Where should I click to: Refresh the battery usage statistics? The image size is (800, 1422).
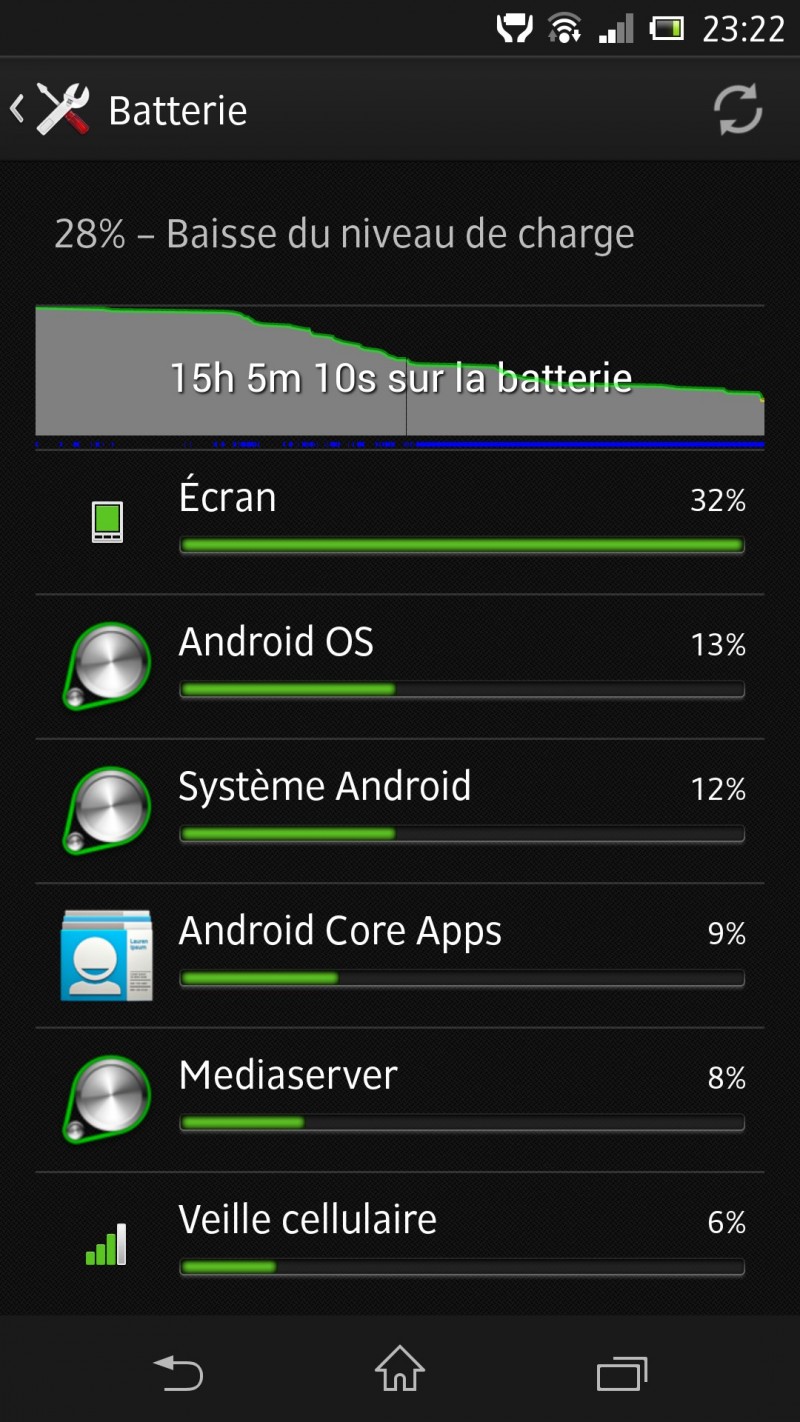click(x=737, y=109)
